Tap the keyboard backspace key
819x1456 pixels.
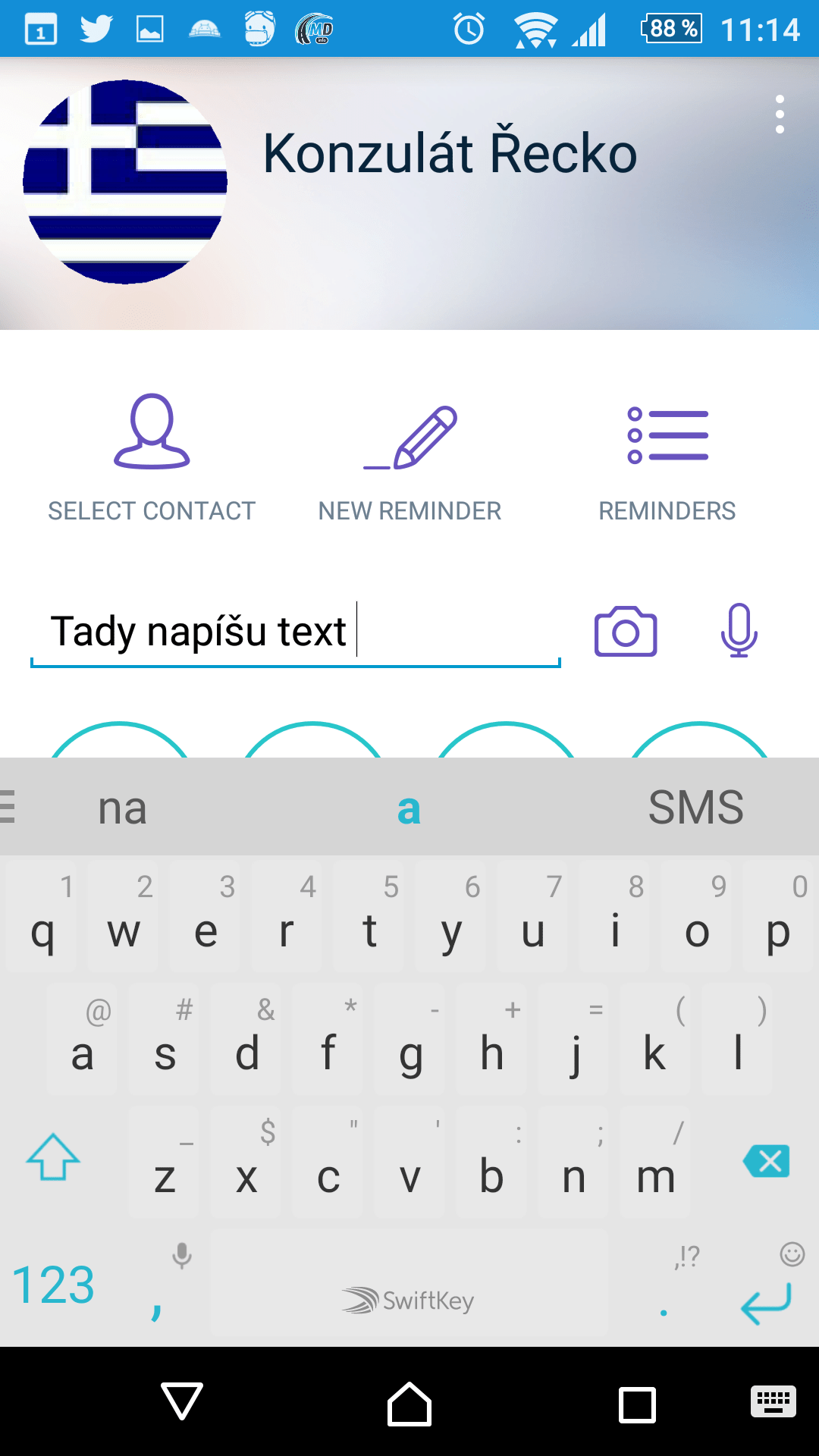click(x=767, y=1161)
